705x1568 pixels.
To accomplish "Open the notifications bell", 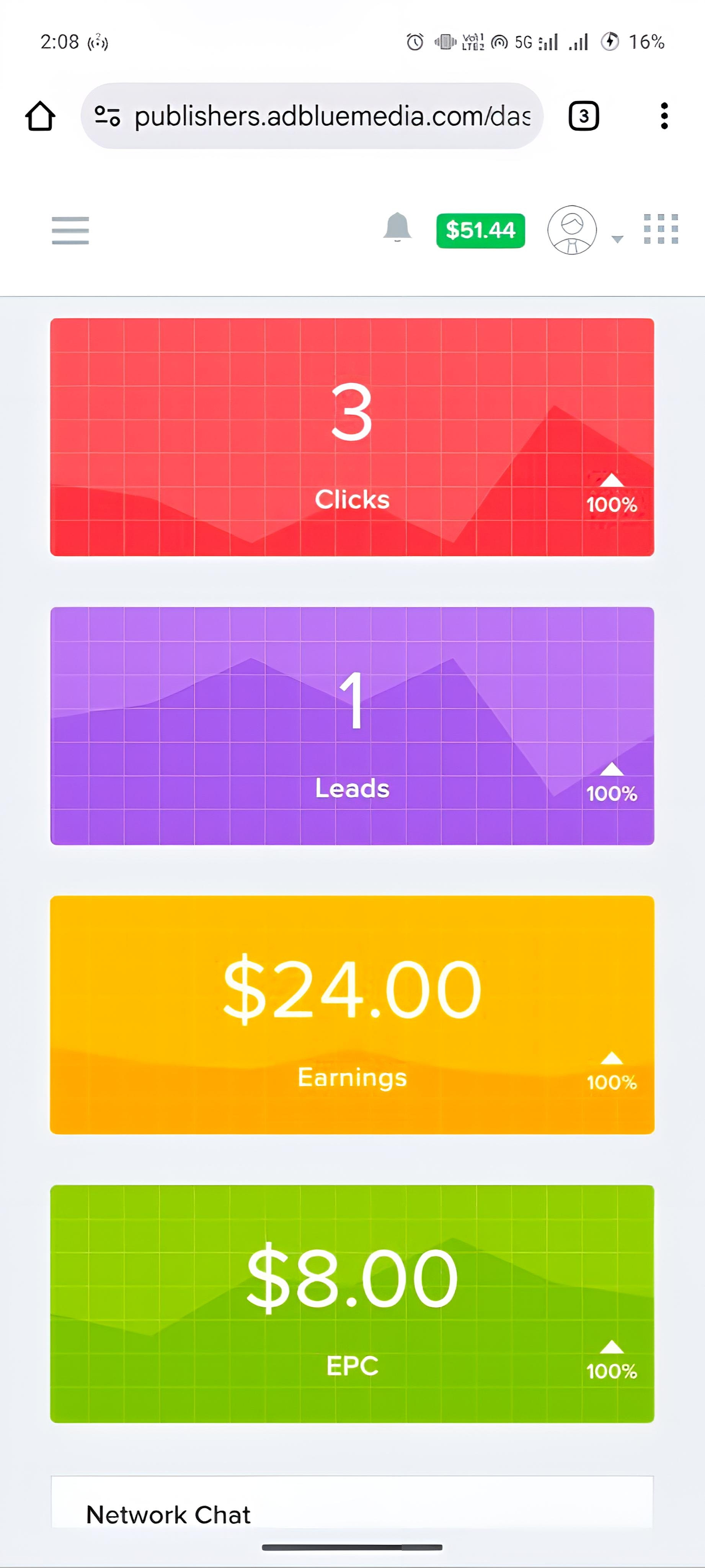I will pos(397,228).
